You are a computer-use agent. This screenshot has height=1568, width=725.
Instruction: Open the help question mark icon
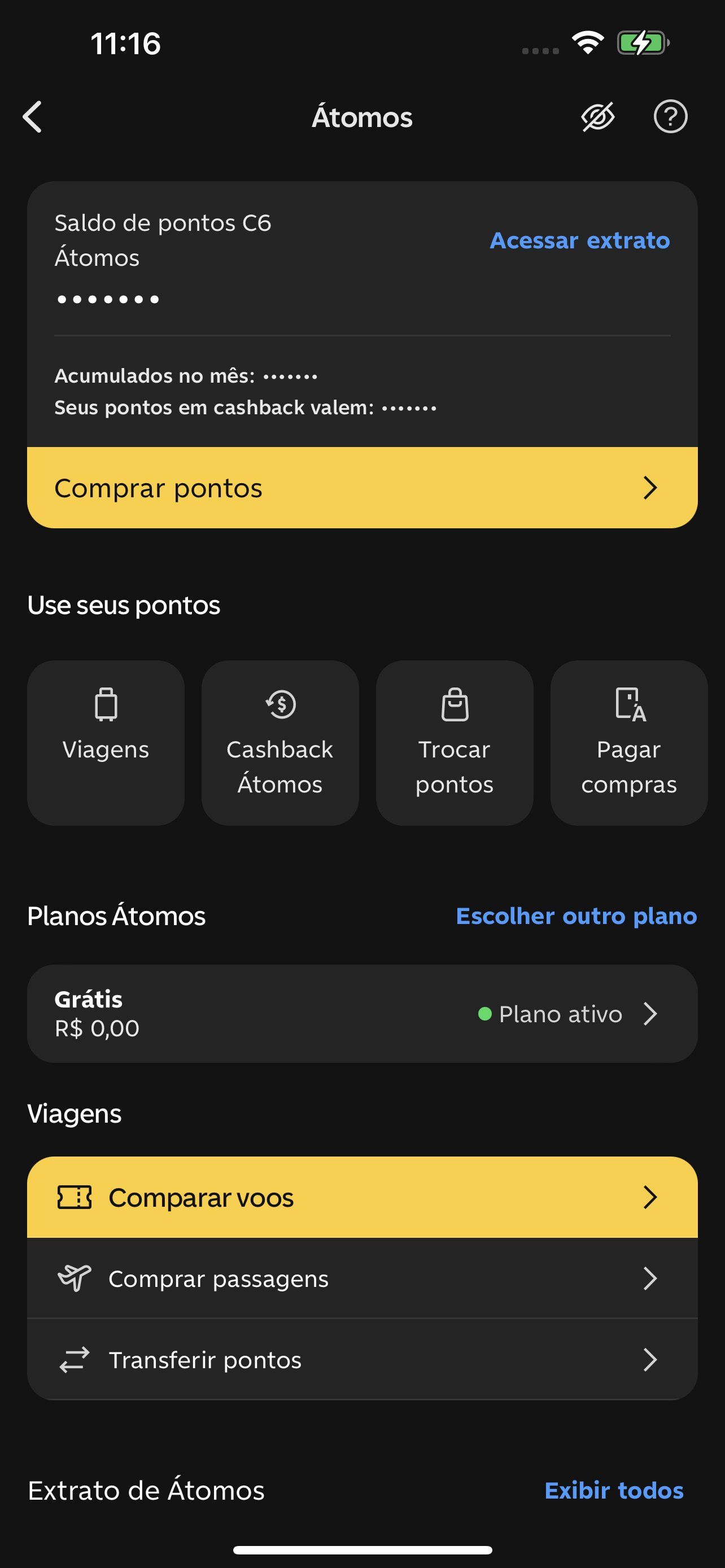[670, 116]
